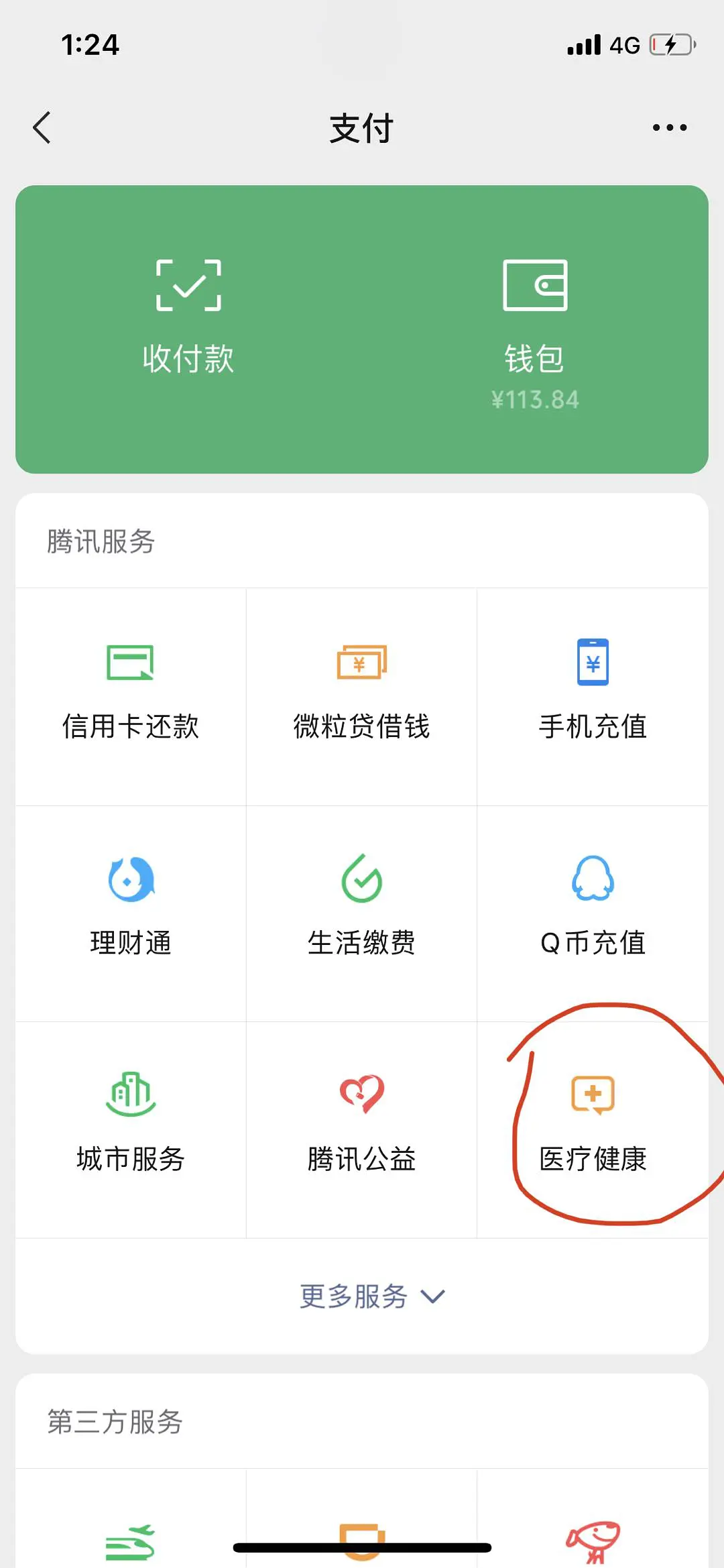Image resolution: width=724 pixels, height=1568 pixels.
Task: Open Q币充值 recharge
Action: pyautogui.click(x=593, y=913)
